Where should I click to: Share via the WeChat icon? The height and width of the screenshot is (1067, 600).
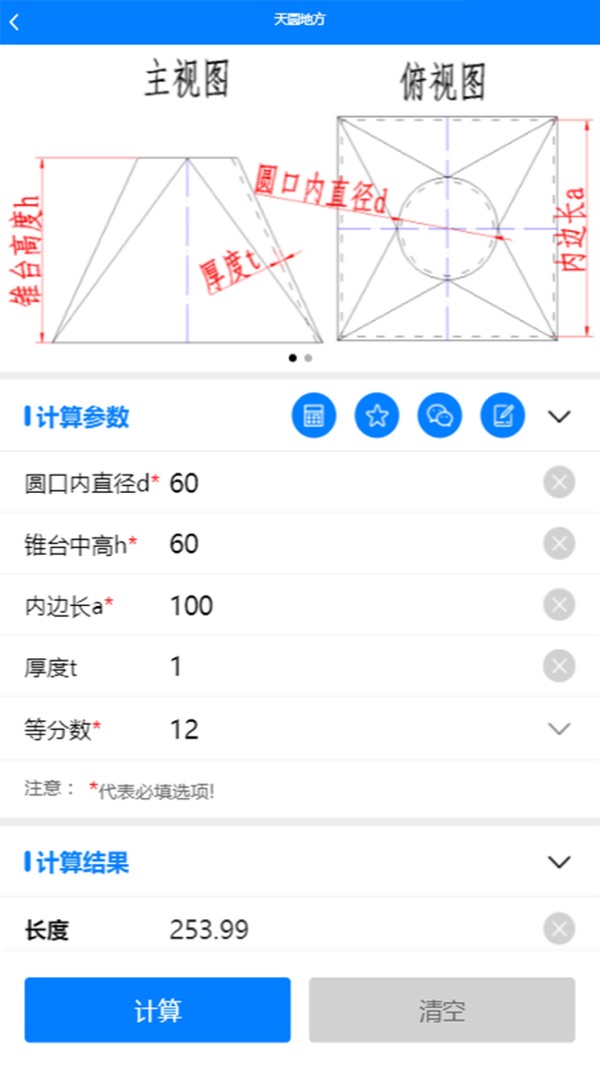(x=439, y=415)
